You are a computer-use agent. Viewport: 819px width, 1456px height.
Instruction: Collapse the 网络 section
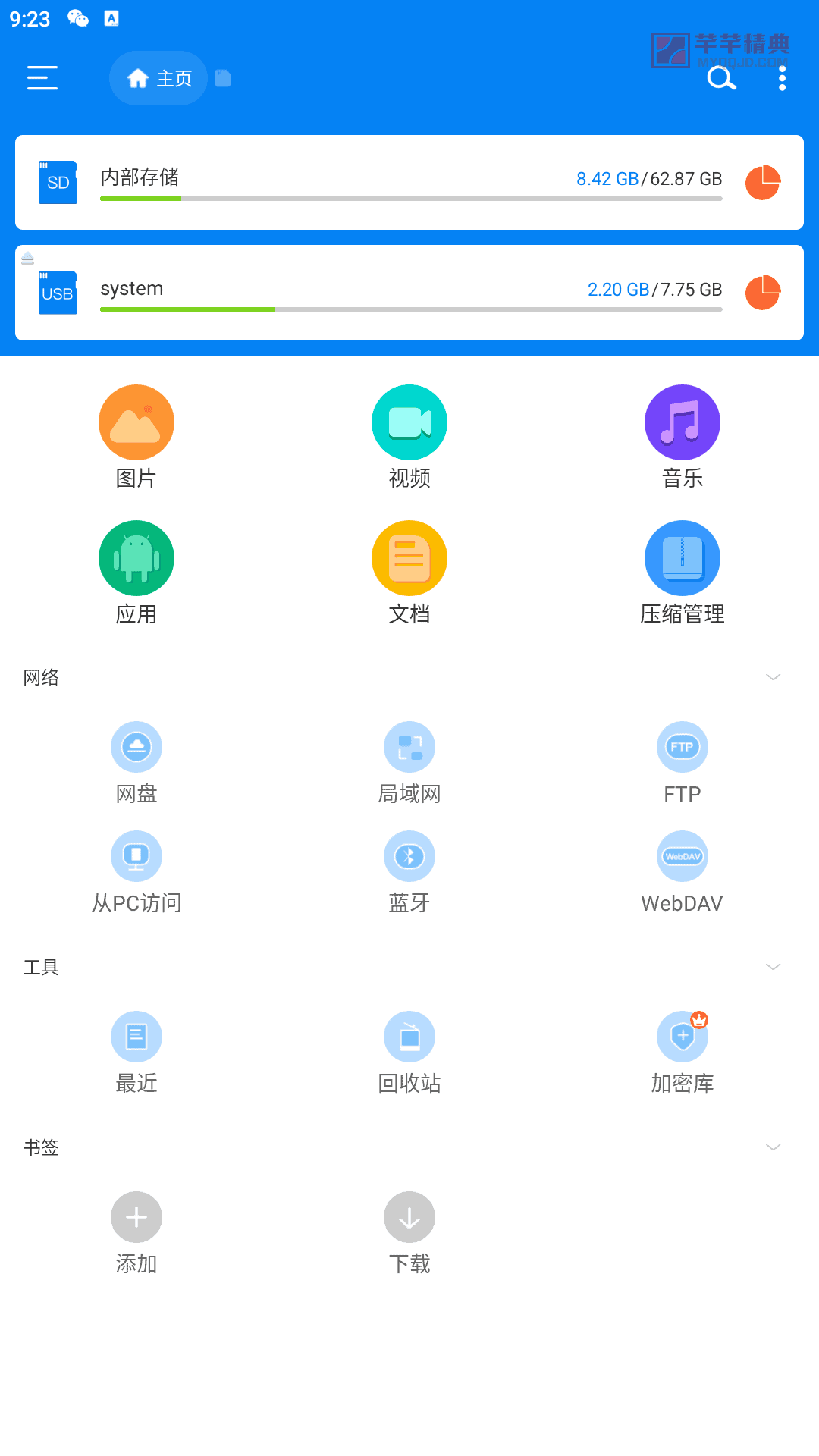click(773, 677)
